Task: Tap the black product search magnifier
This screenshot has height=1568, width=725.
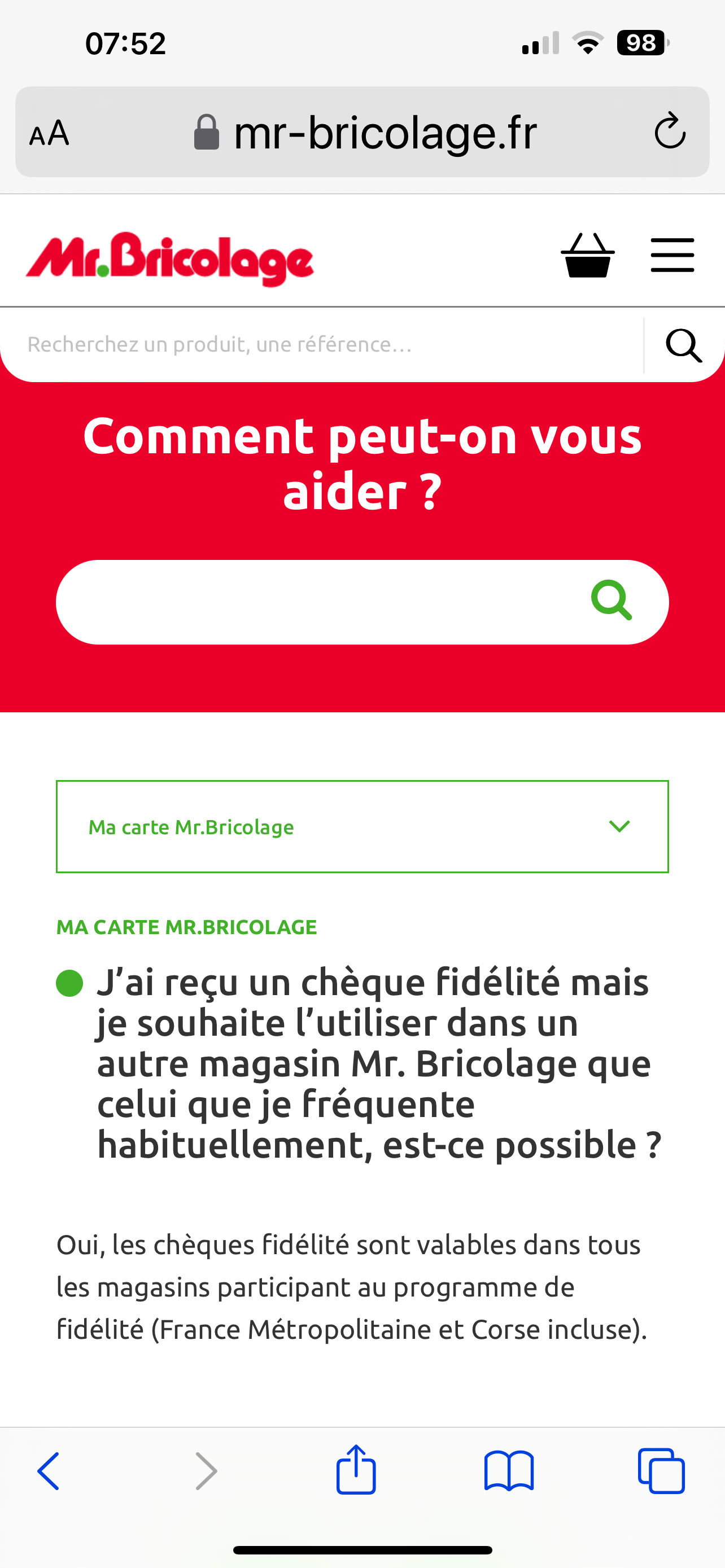Action: click(x=684, y=346)
